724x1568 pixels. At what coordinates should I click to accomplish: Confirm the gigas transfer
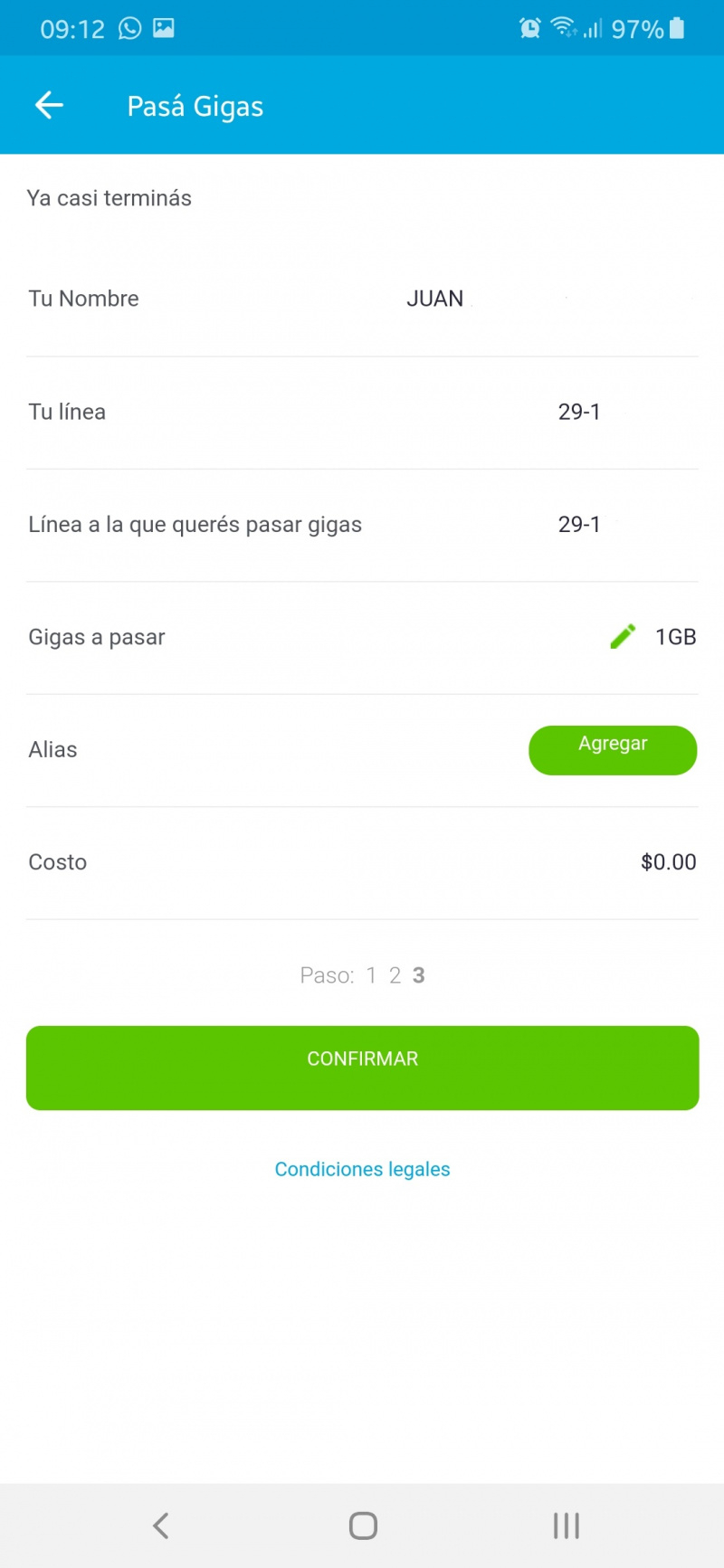click(362, 1068)
